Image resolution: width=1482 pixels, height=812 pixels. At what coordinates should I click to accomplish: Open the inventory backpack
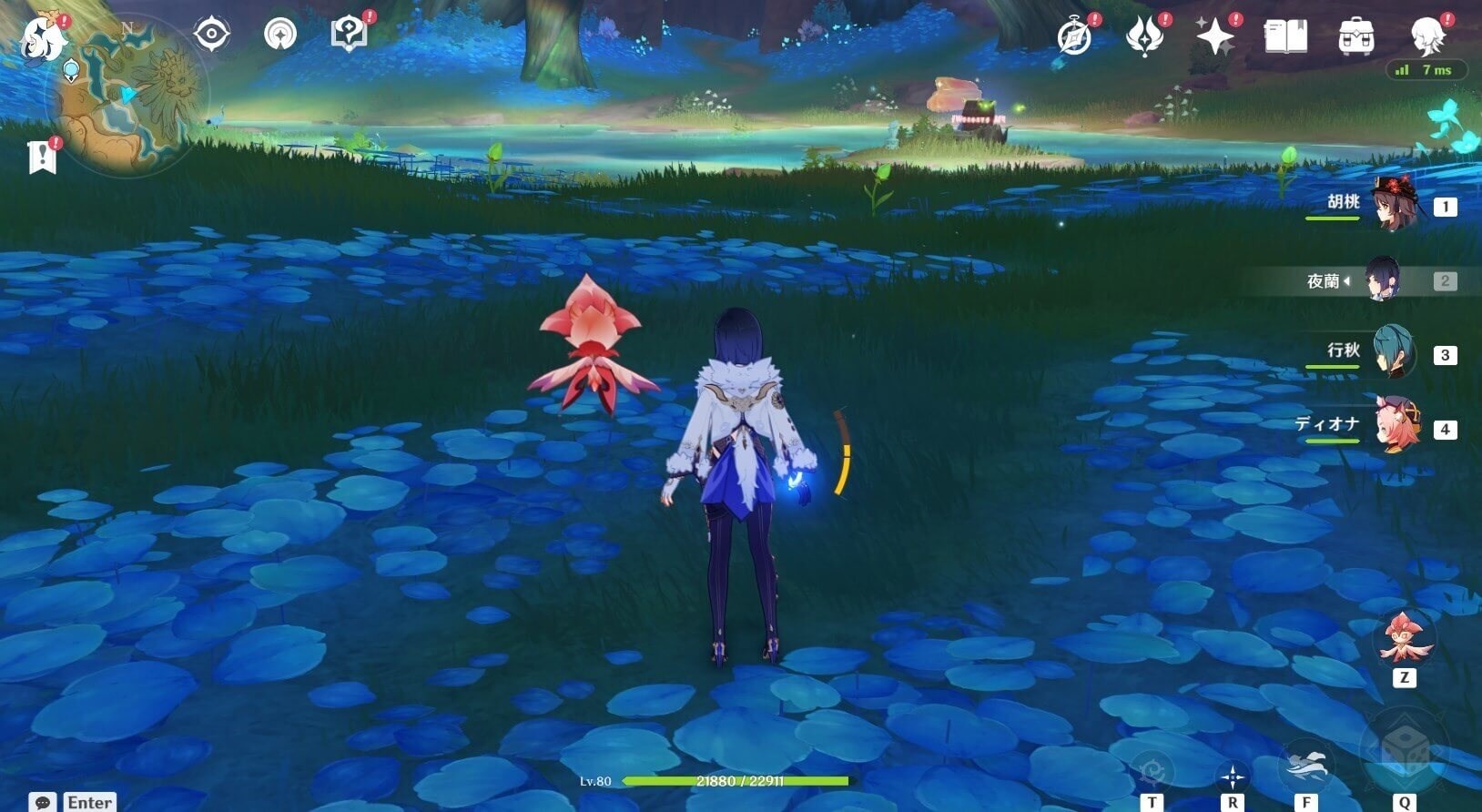(1355, 37)
